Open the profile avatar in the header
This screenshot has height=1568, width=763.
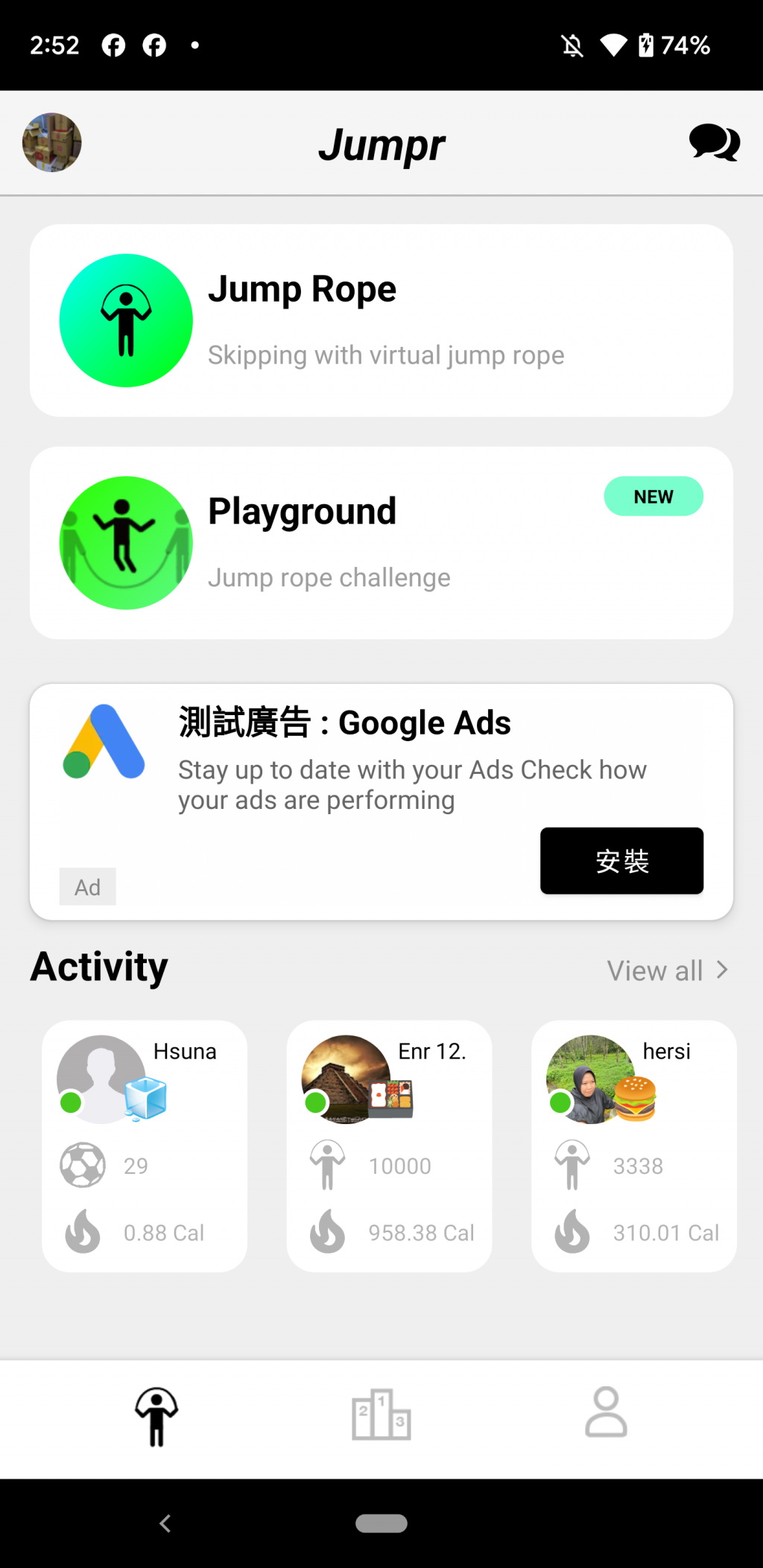click(x=51, y=142)
